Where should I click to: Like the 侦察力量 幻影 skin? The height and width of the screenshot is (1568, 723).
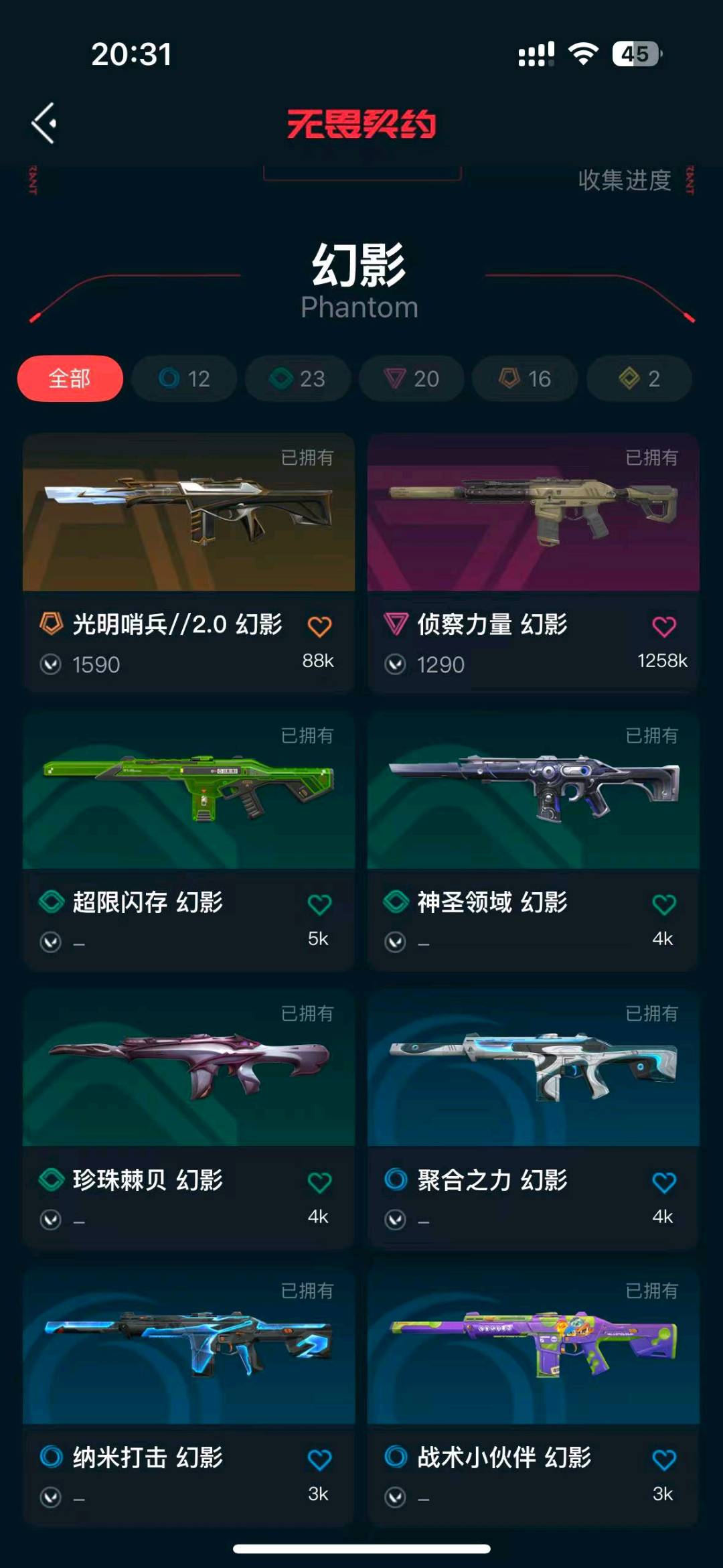(663, 626)
